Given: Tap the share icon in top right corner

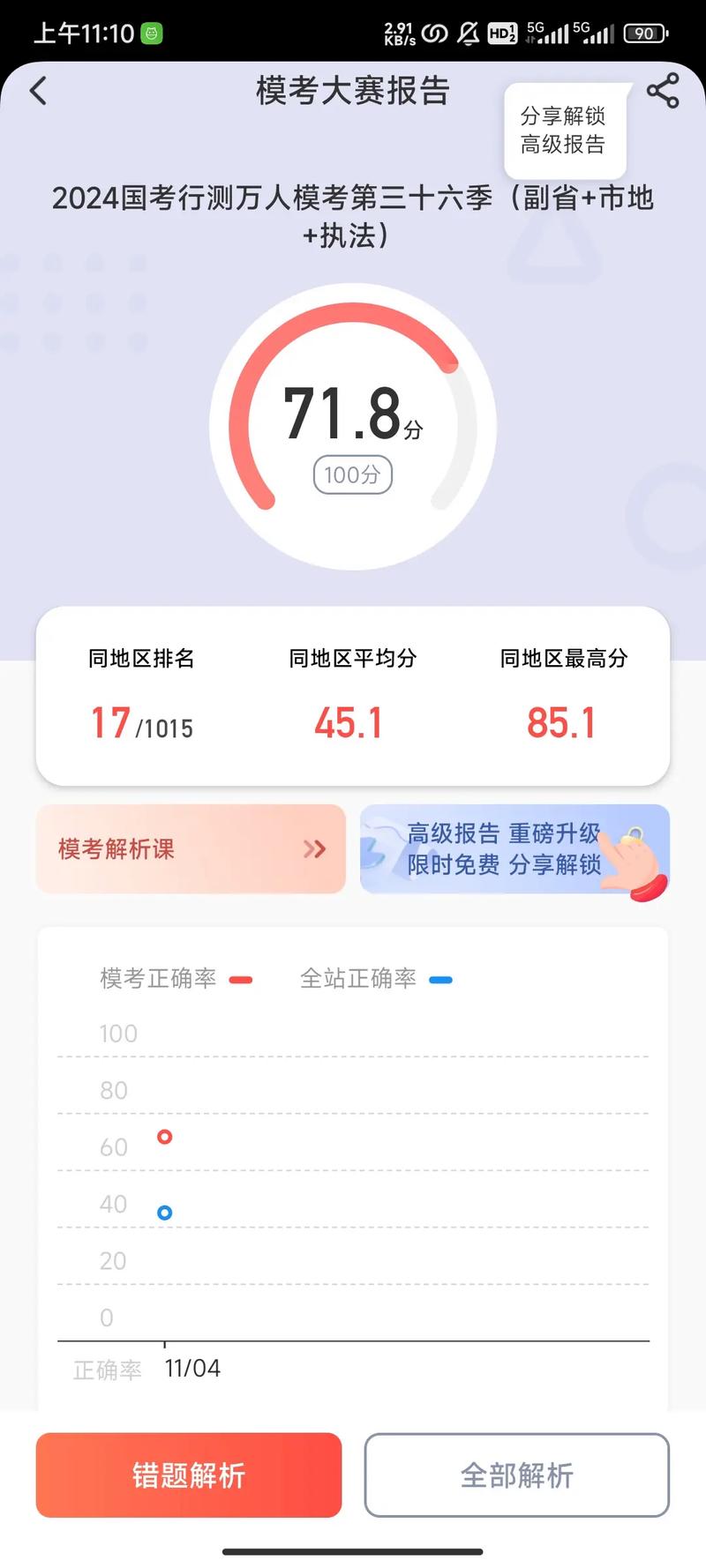Looking at the screenshot, I should click(664, 91).
